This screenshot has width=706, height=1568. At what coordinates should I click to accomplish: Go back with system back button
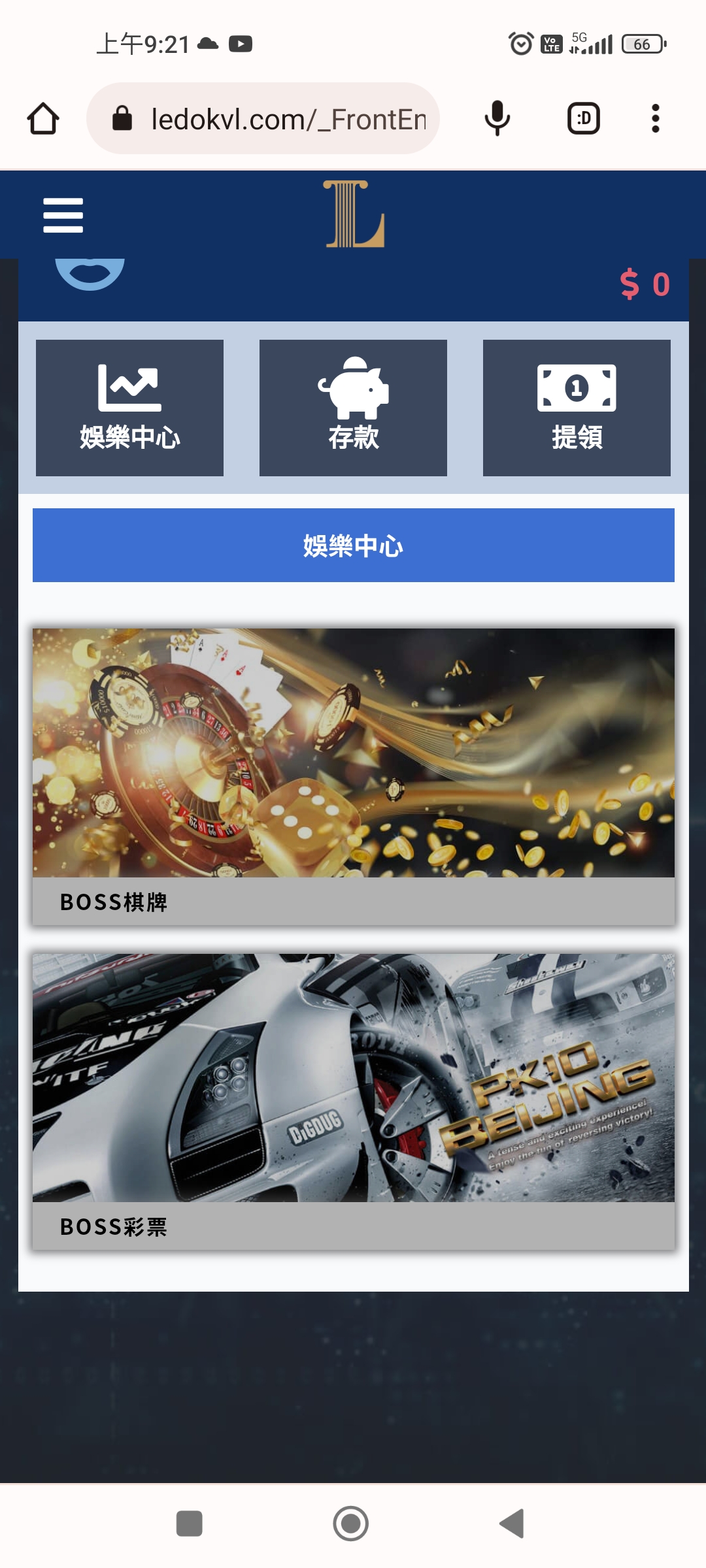[x=513, y=1524]
